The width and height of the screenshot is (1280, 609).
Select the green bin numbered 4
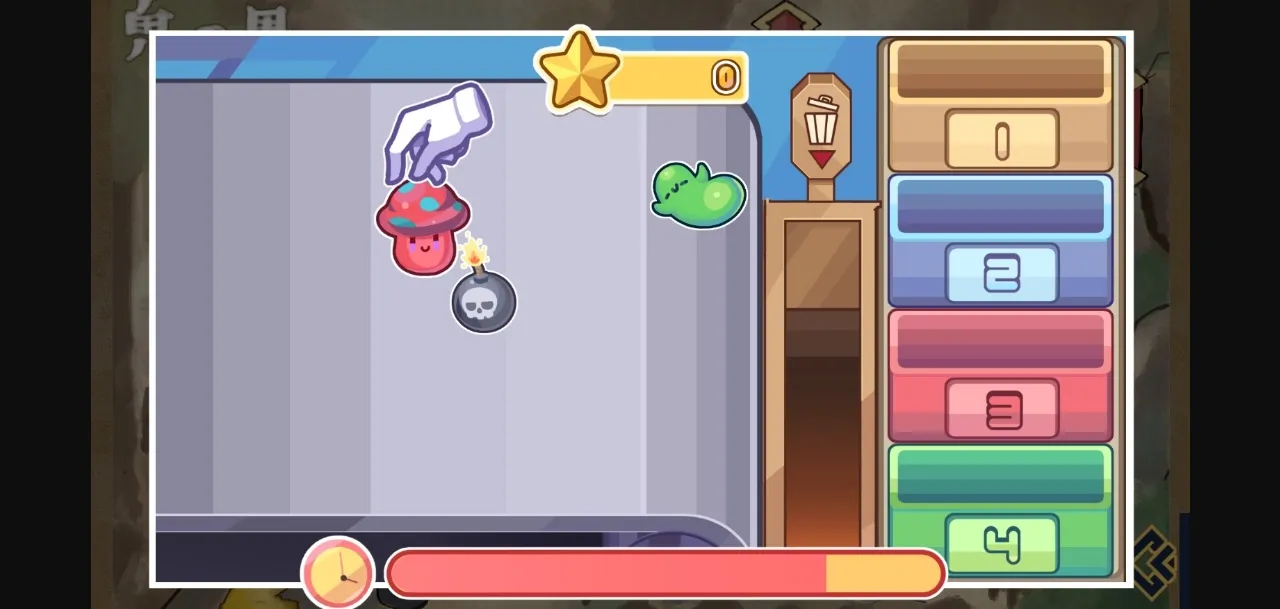click(1000, 508)
